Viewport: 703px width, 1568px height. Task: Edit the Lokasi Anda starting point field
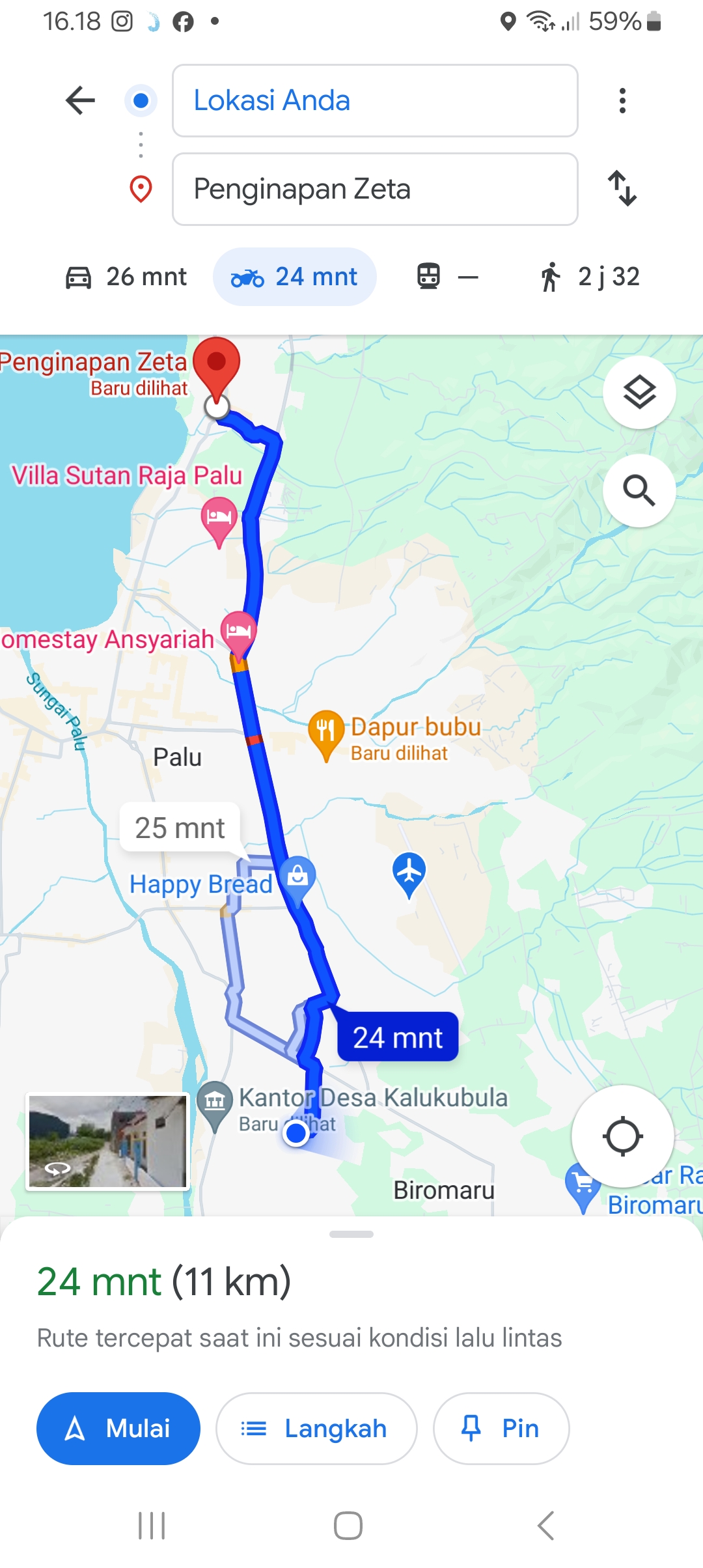375,100
